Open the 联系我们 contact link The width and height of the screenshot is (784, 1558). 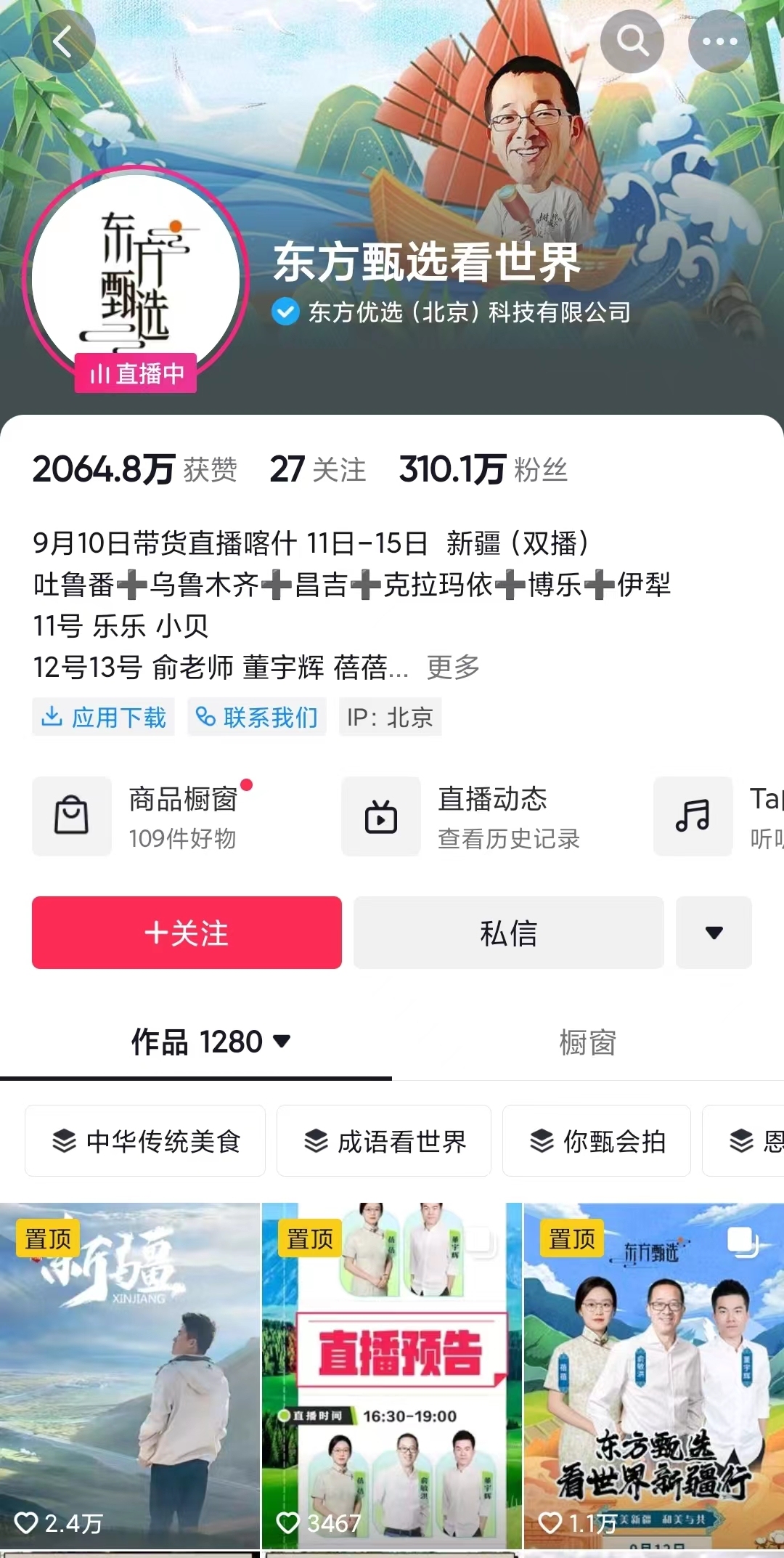tap(257, 718)
